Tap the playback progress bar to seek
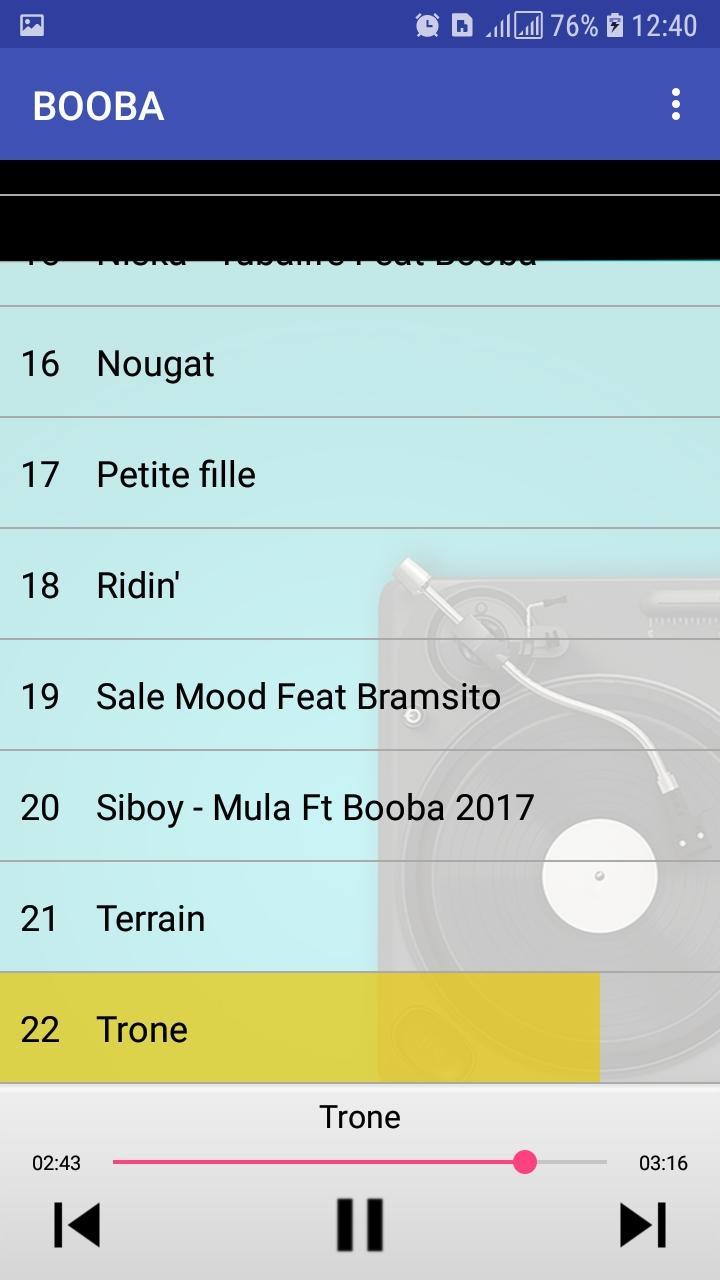The image size is (720, 1280). pos(360,1162)
